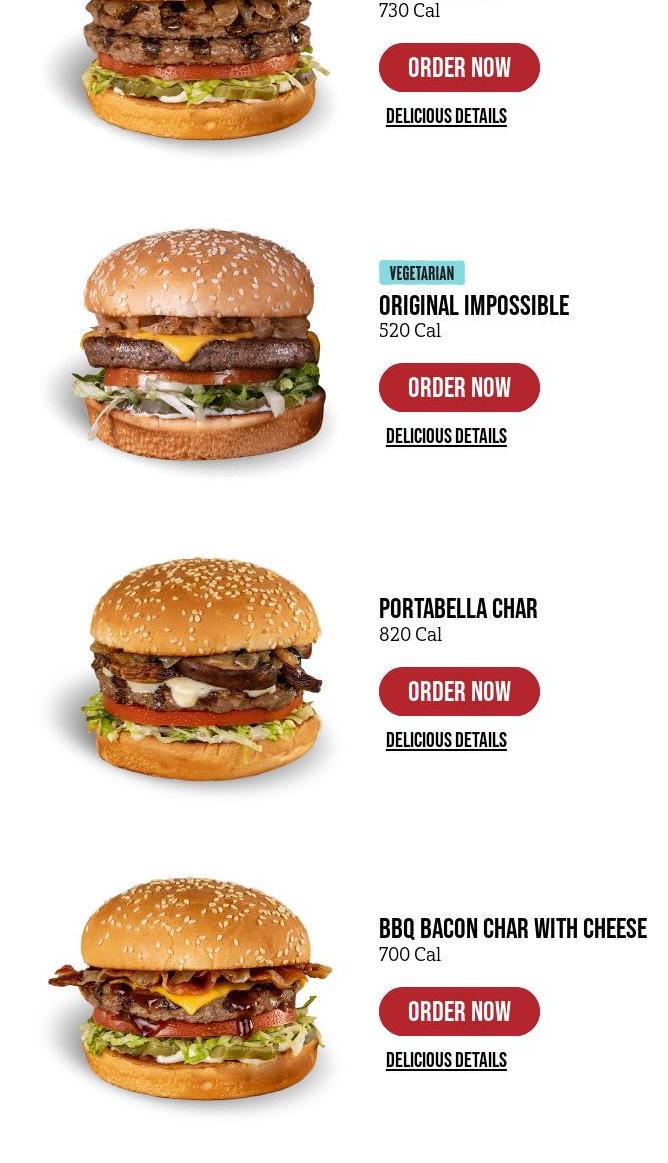Show Delicious Details for BBQ Bacon Char
Viewport: 668px width, 1163px height.
pyautogui.click(x=446, y=1060)
